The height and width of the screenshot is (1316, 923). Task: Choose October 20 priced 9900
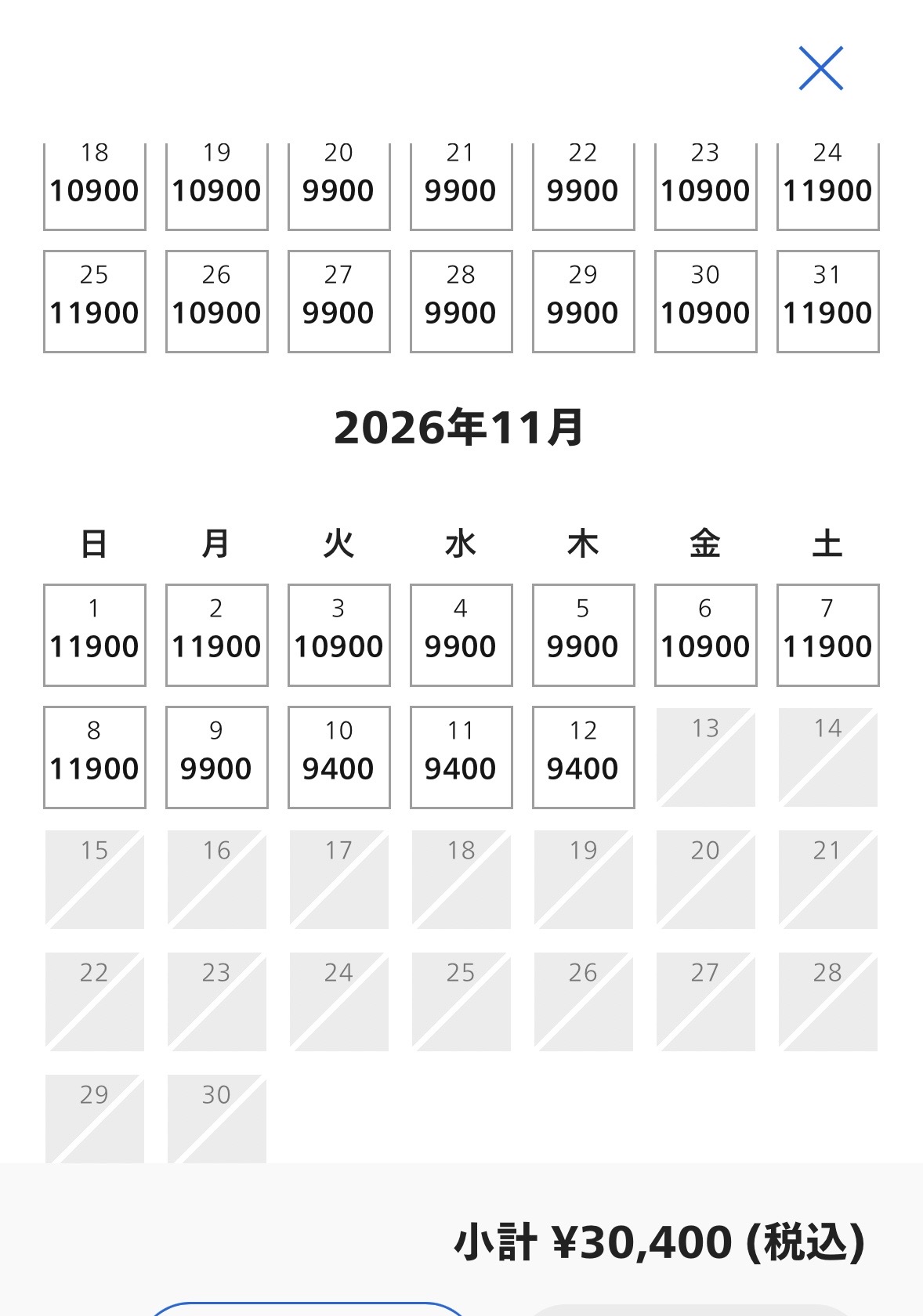tap(339, 186)
